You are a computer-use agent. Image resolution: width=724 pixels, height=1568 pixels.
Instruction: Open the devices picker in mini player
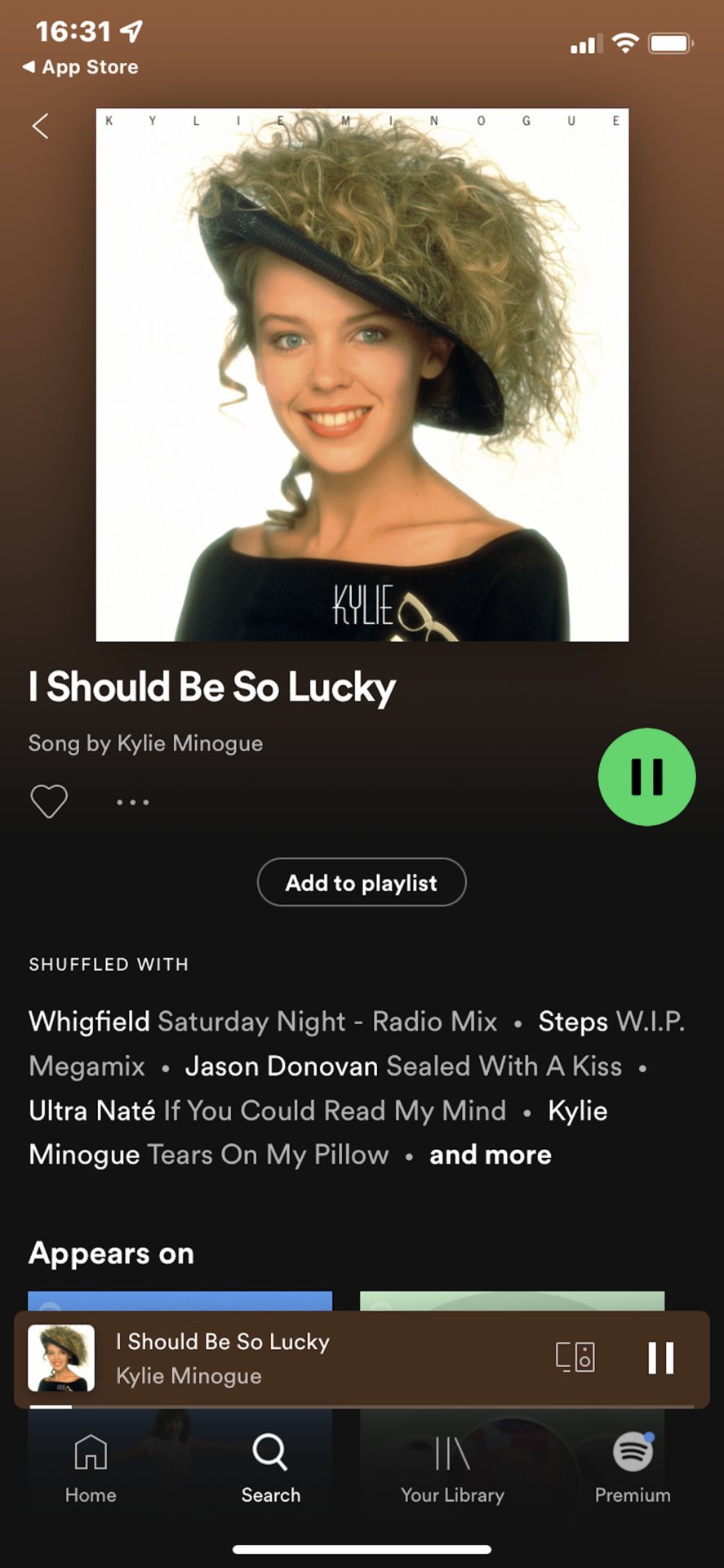tap(575, 1357)
